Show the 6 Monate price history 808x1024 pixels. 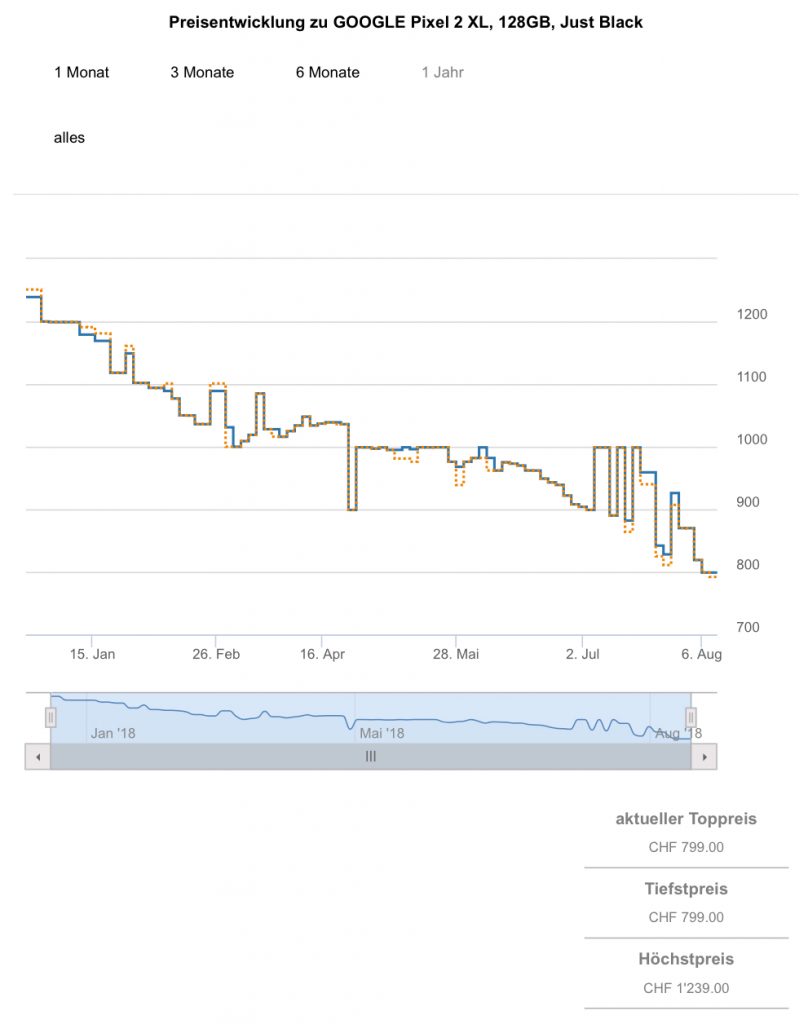point(327,72)
